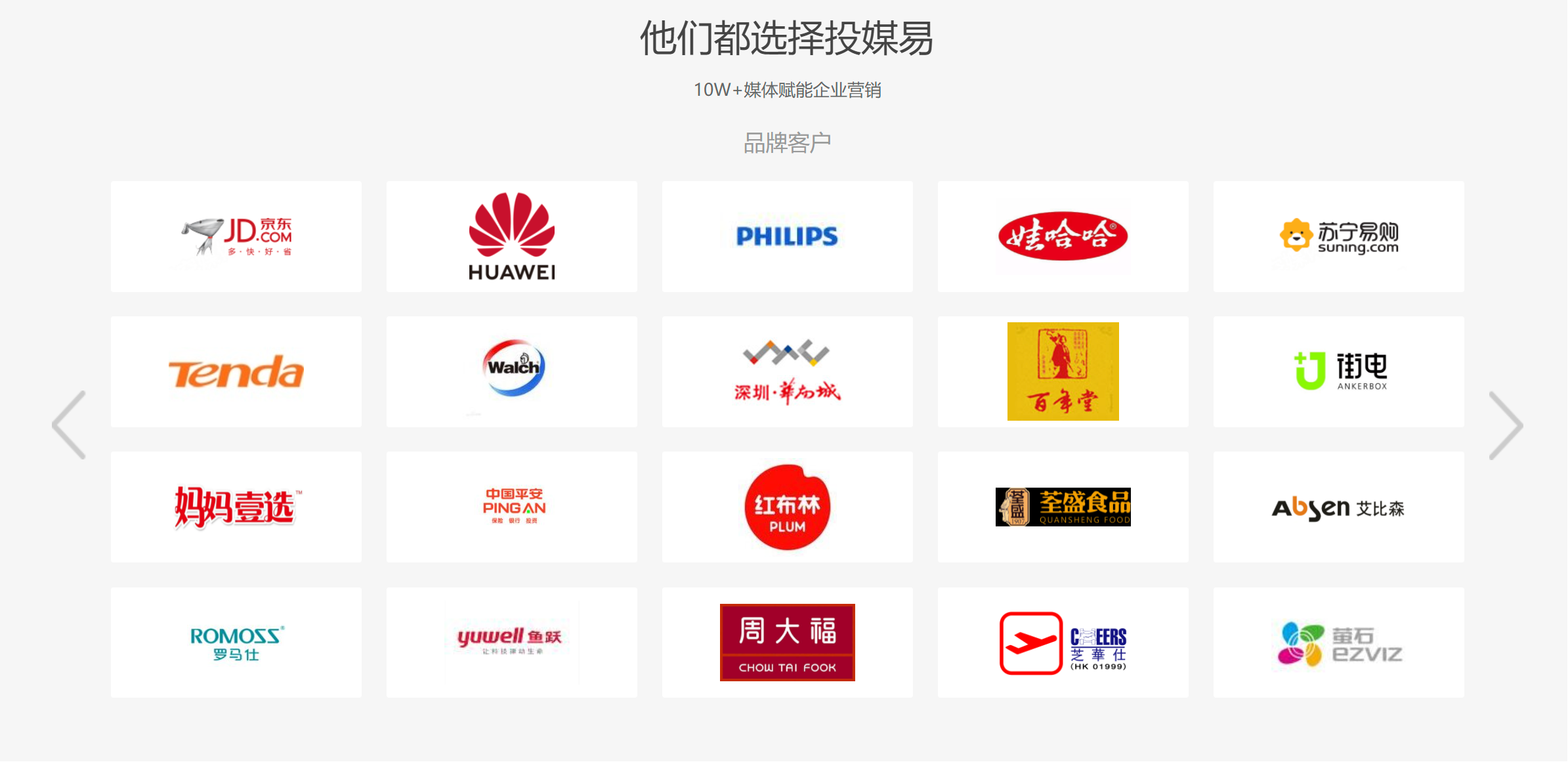Show previous brand clients with left arrow
Image resolution: width=1568 pixels, height=762 pixels.
point(69,425)
